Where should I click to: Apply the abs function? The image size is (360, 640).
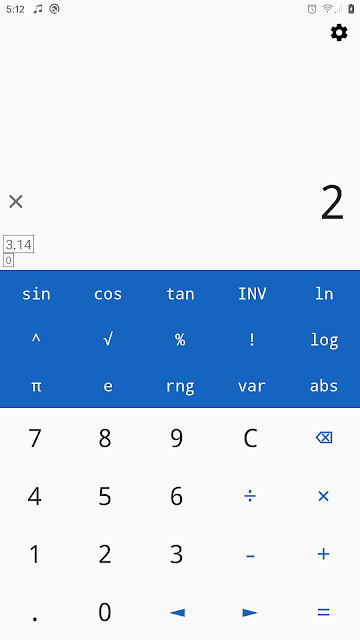coord(324,385)
